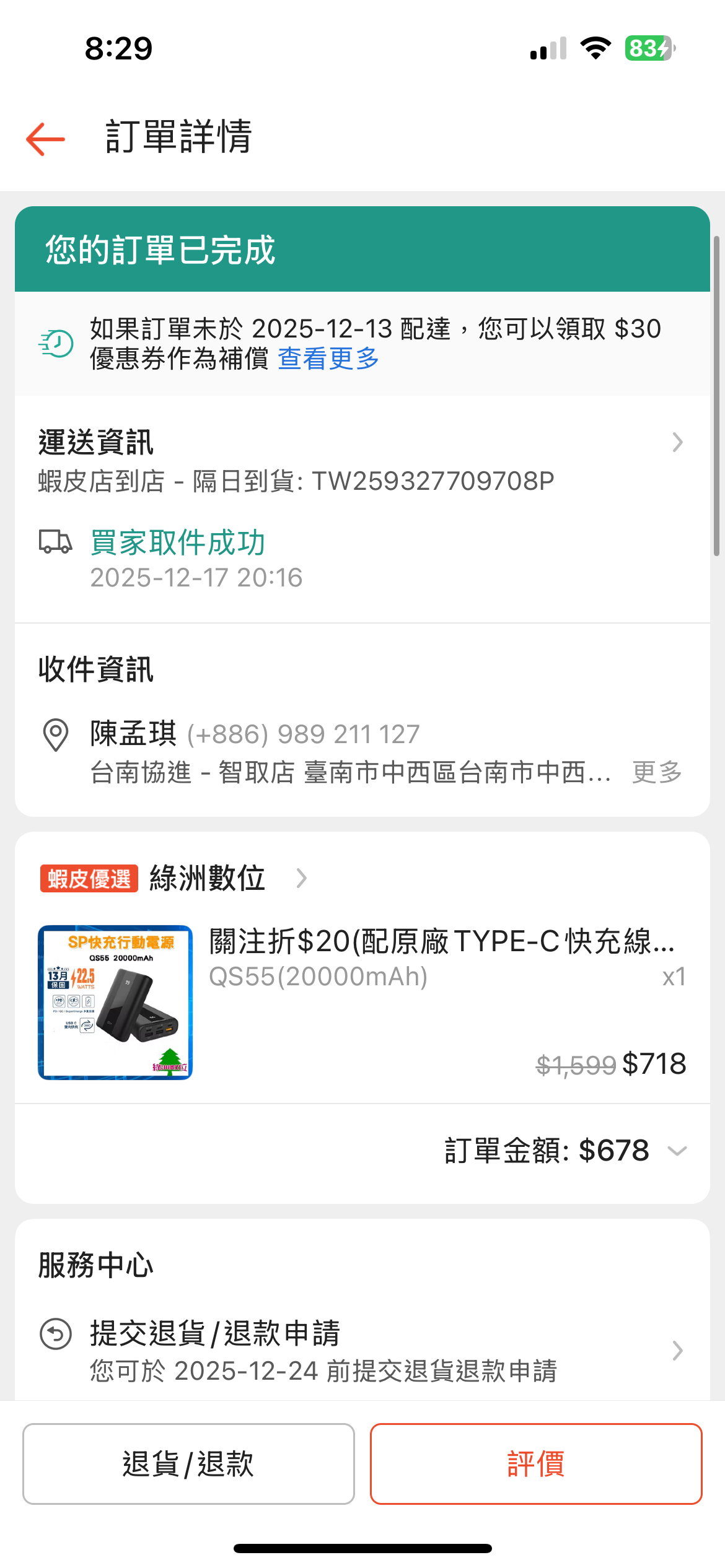Expand full address with 更多

point(657,772)
